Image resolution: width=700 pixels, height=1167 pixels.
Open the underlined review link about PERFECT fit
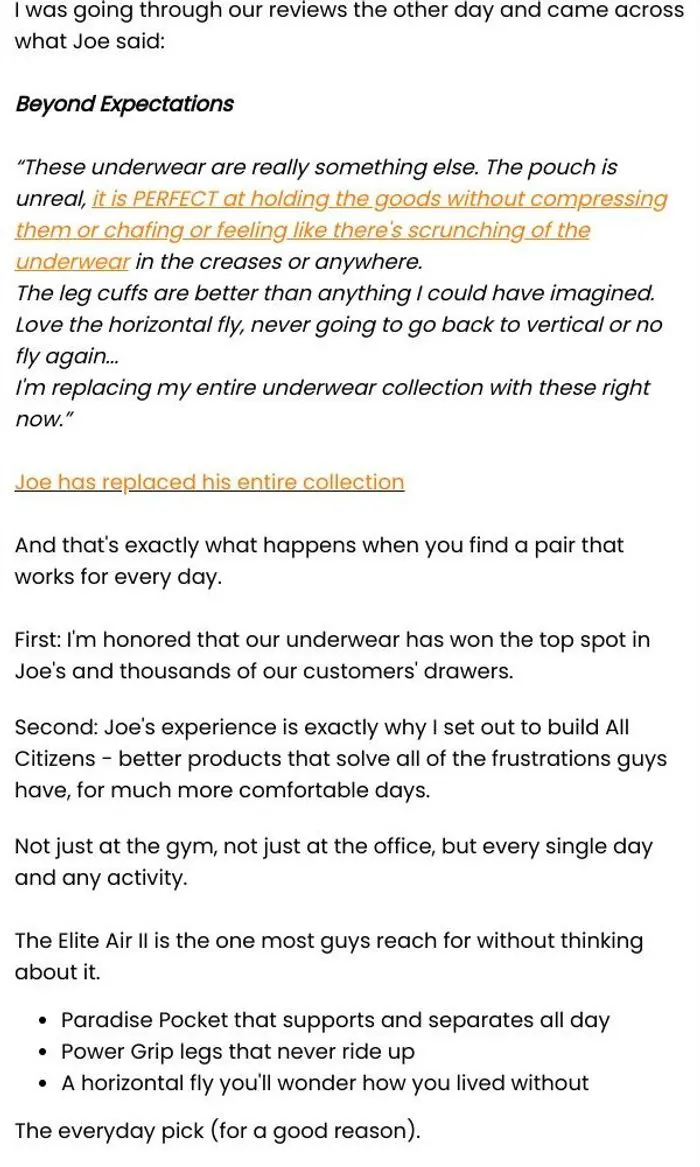pos(341,230)
